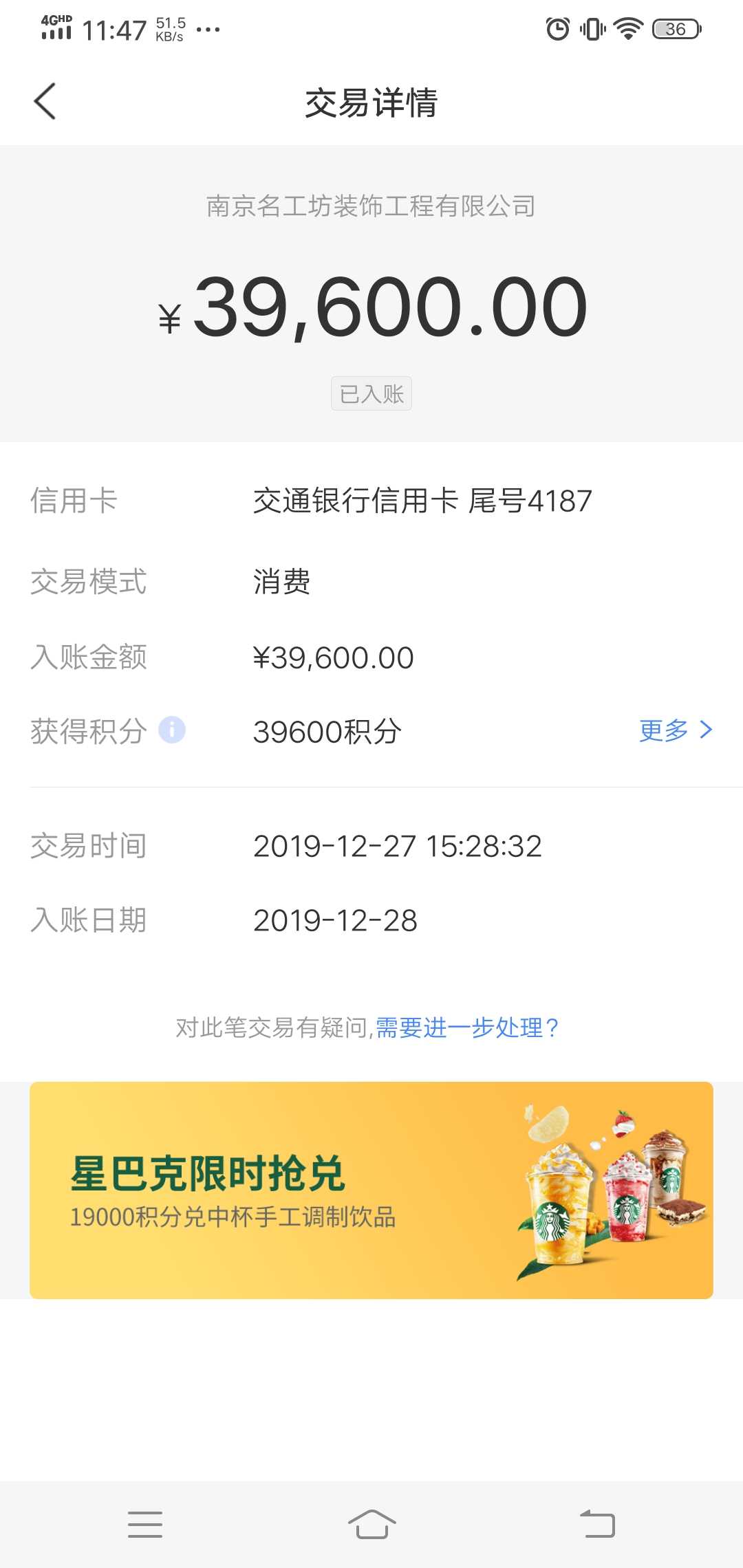Go back from transaction details

click(x=45, y=102)
